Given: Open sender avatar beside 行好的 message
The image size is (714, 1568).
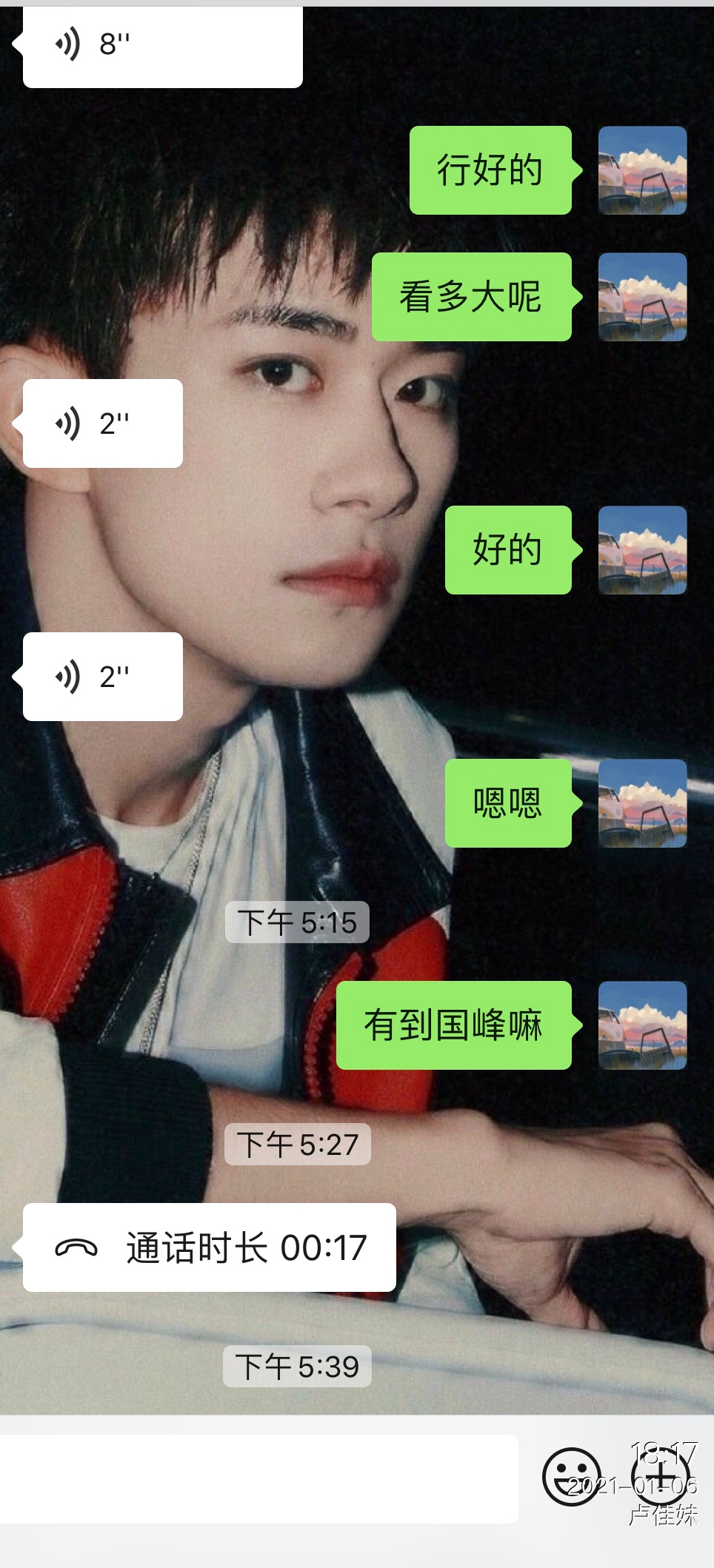Looking at the screenshot, I should [642, 170].
